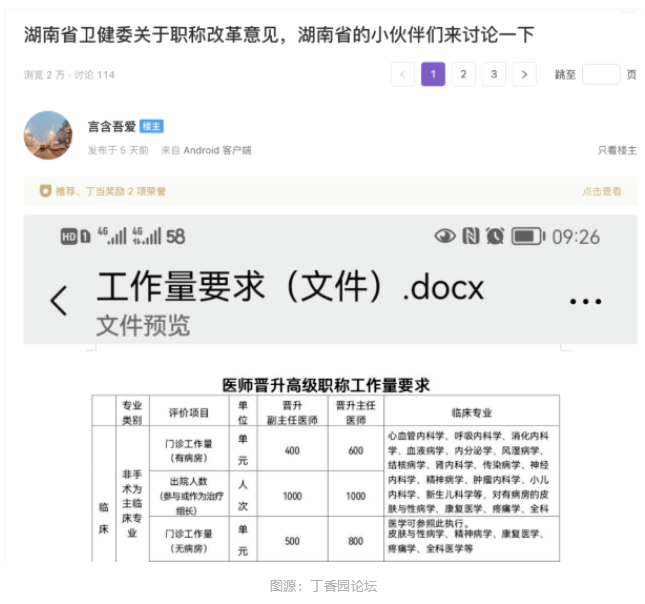
Task: Select page 1 in pagination
Action: coord(433,74)
